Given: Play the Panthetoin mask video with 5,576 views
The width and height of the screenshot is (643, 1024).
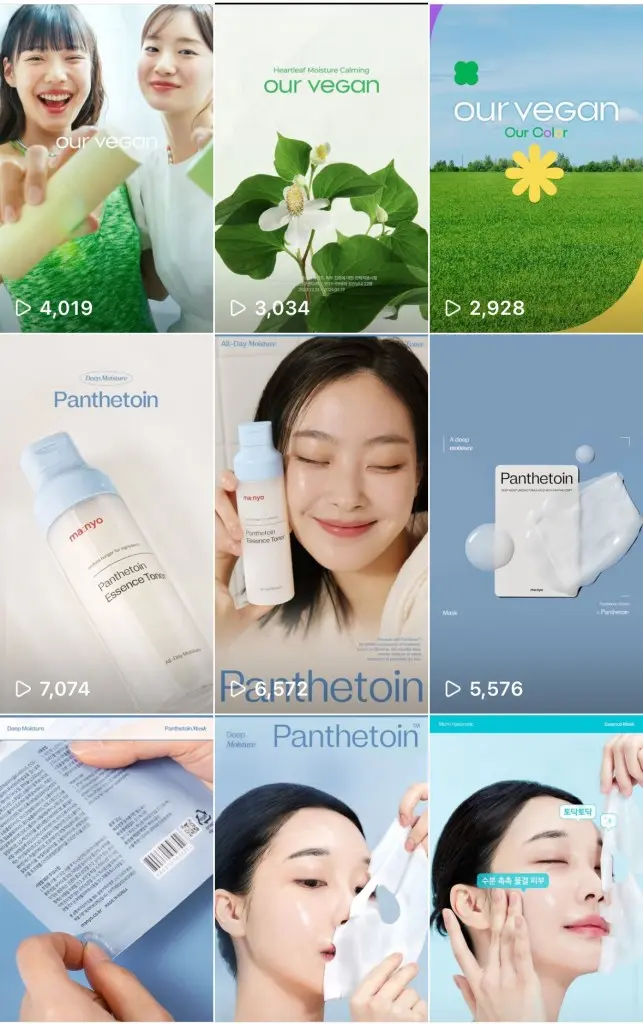Looking at the screenshot, I should click(536, 523).
